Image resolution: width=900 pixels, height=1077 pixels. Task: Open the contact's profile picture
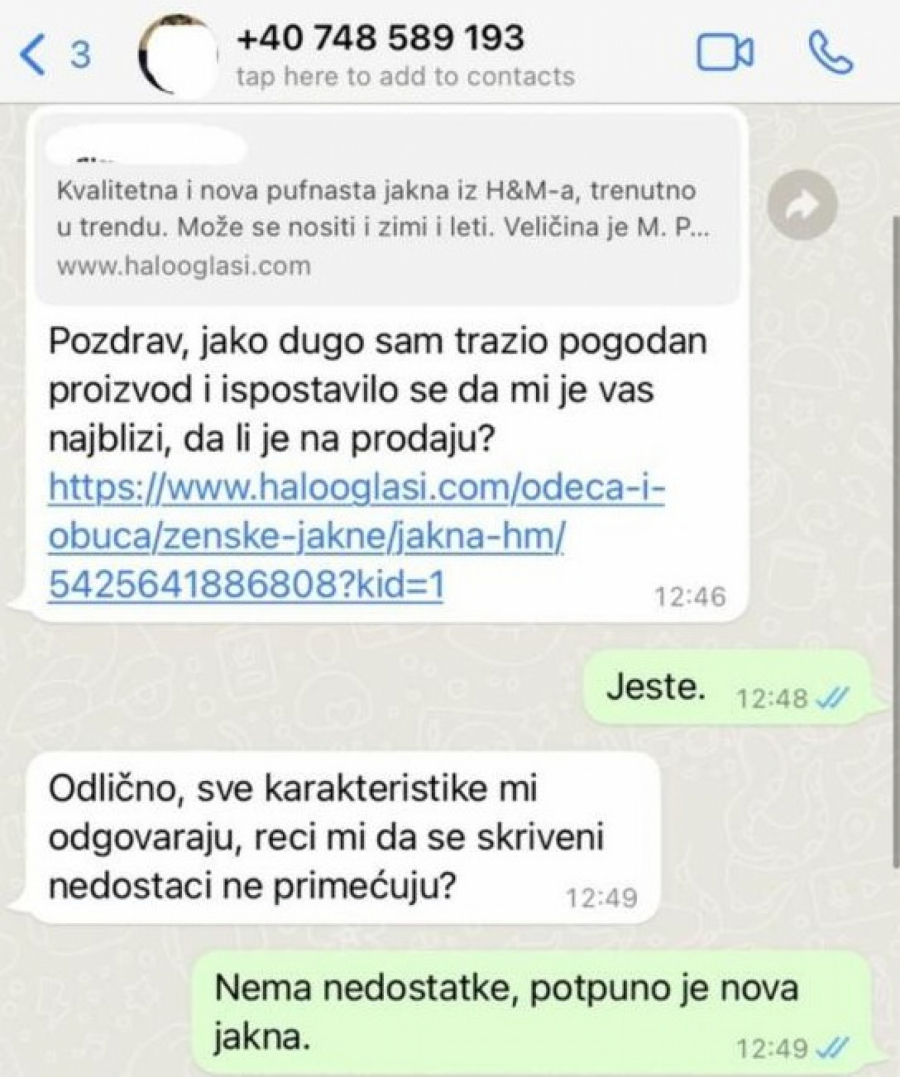point(180,52)
